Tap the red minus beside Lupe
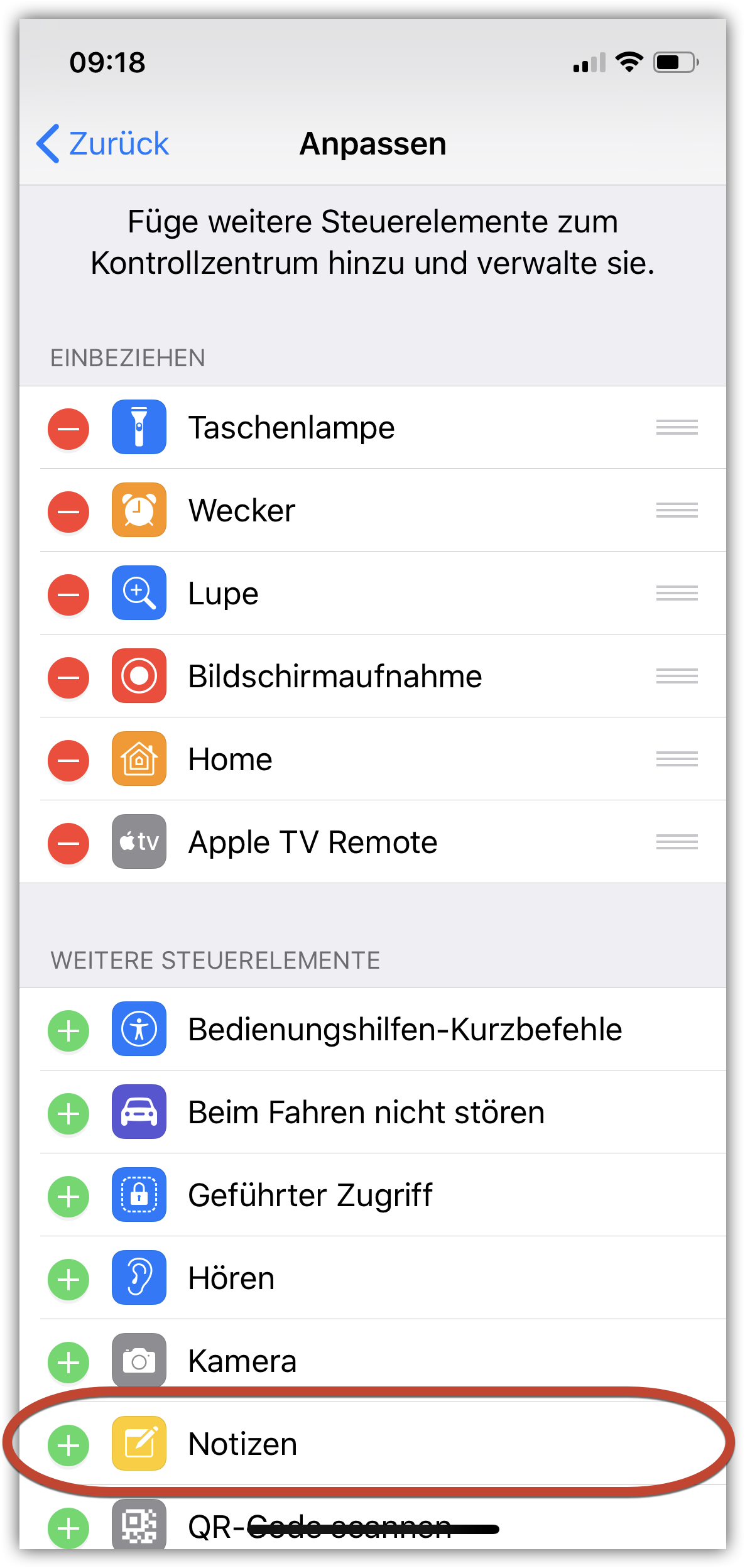Image resolution: width=745 pixels, height=1568 pixels. [x=68, y=594]
